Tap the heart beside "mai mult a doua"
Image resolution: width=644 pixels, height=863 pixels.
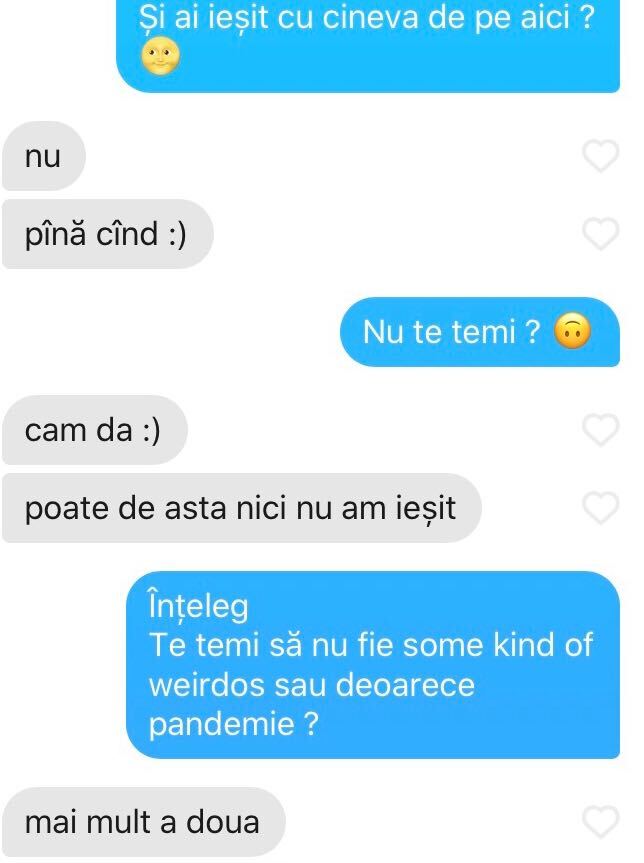(600, 822)
